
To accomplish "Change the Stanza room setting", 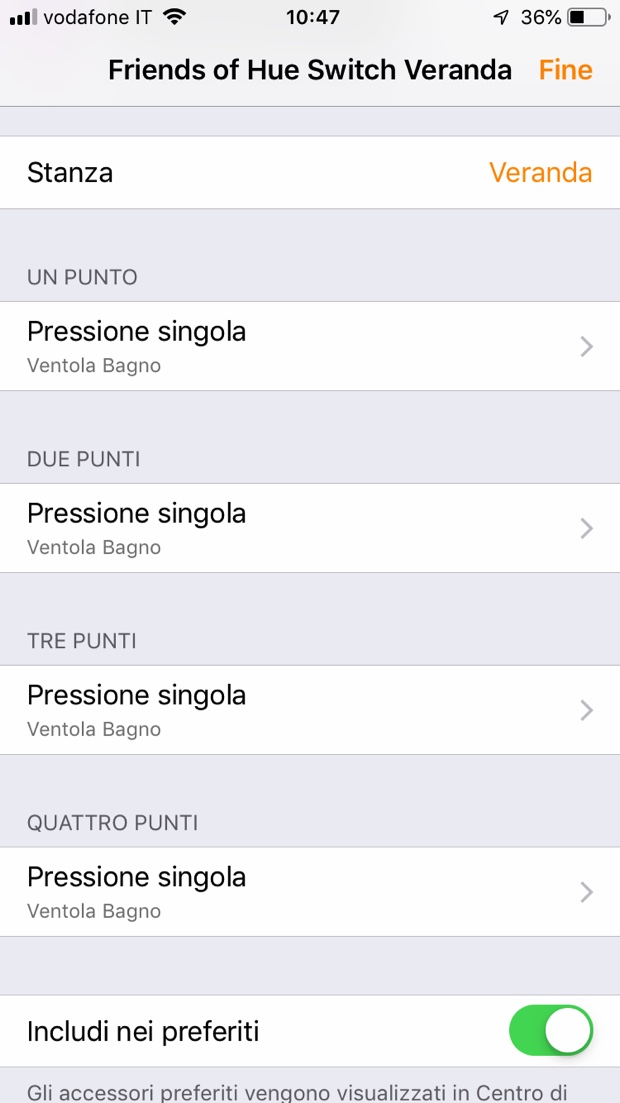I will (310, 172).
